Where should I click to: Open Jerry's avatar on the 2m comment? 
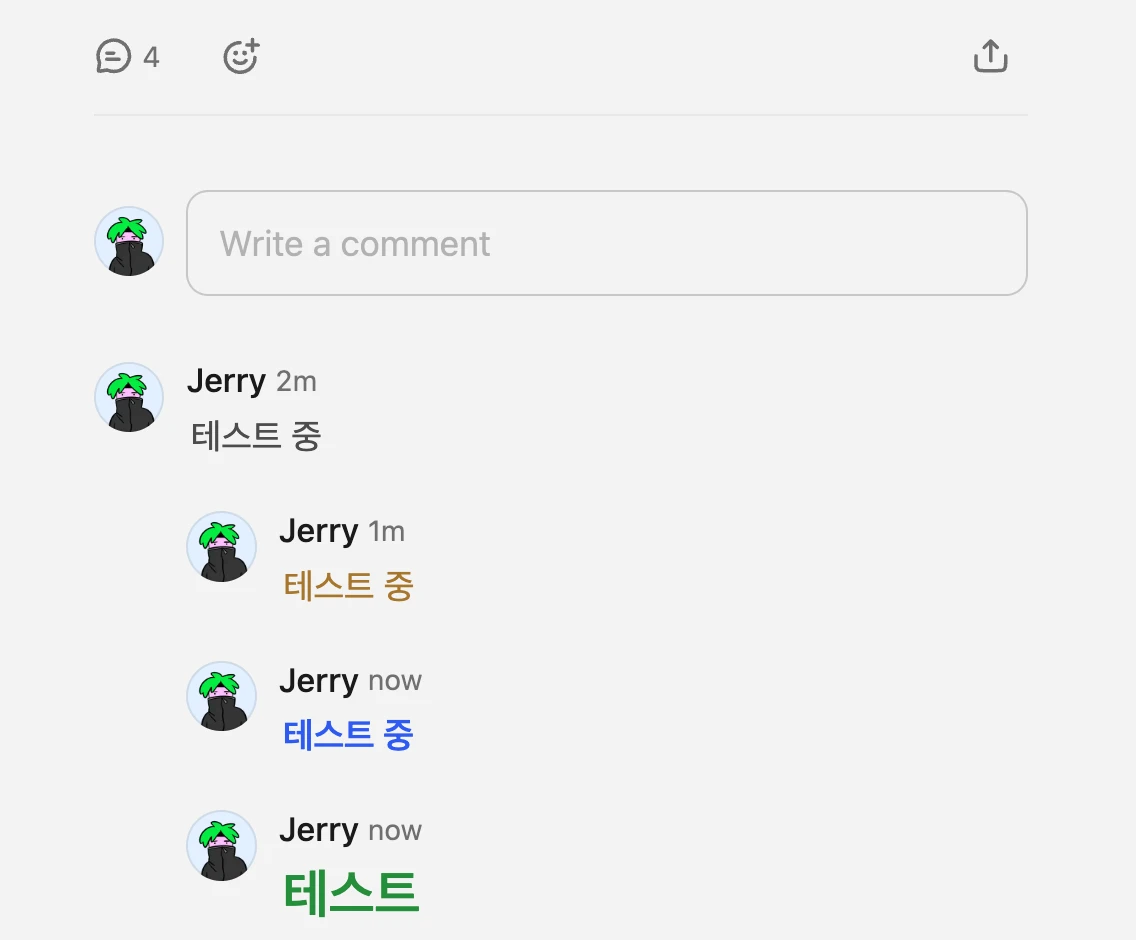coord(129,397)
